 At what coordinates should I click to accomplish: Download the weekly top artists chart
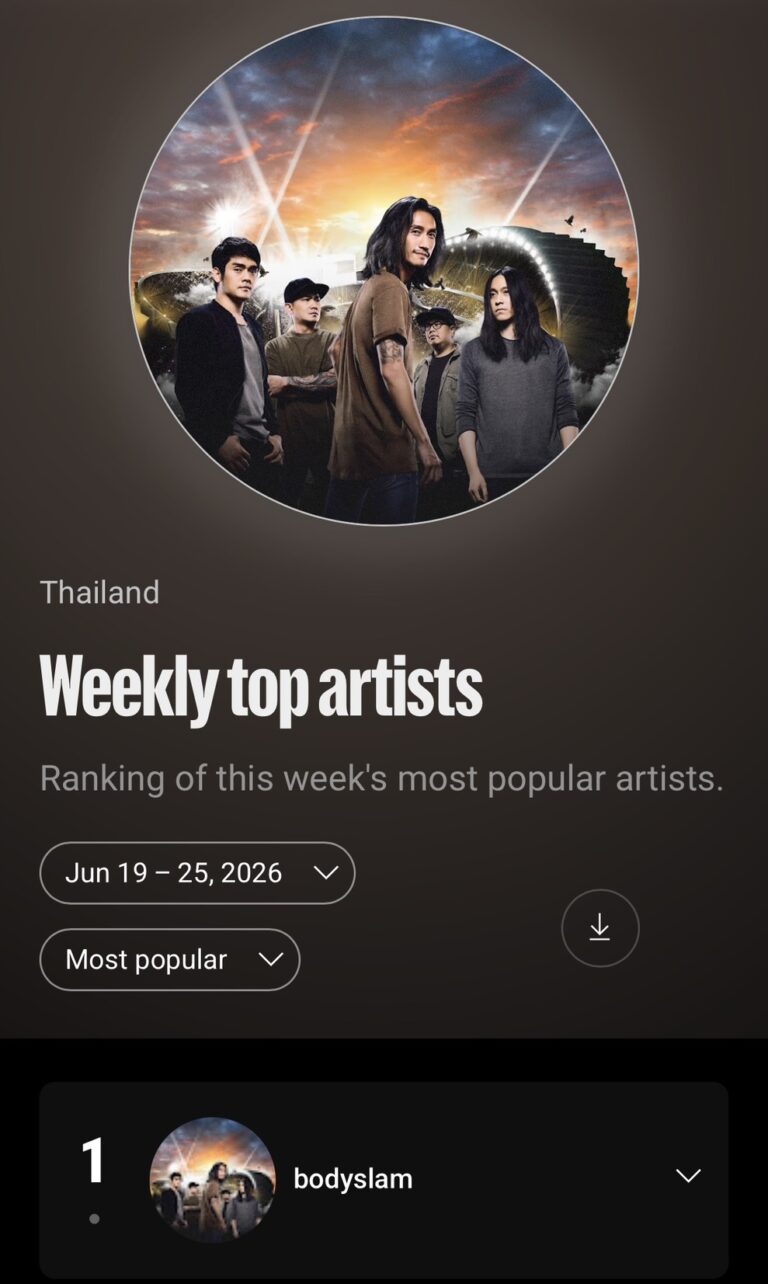click(600, 928)
